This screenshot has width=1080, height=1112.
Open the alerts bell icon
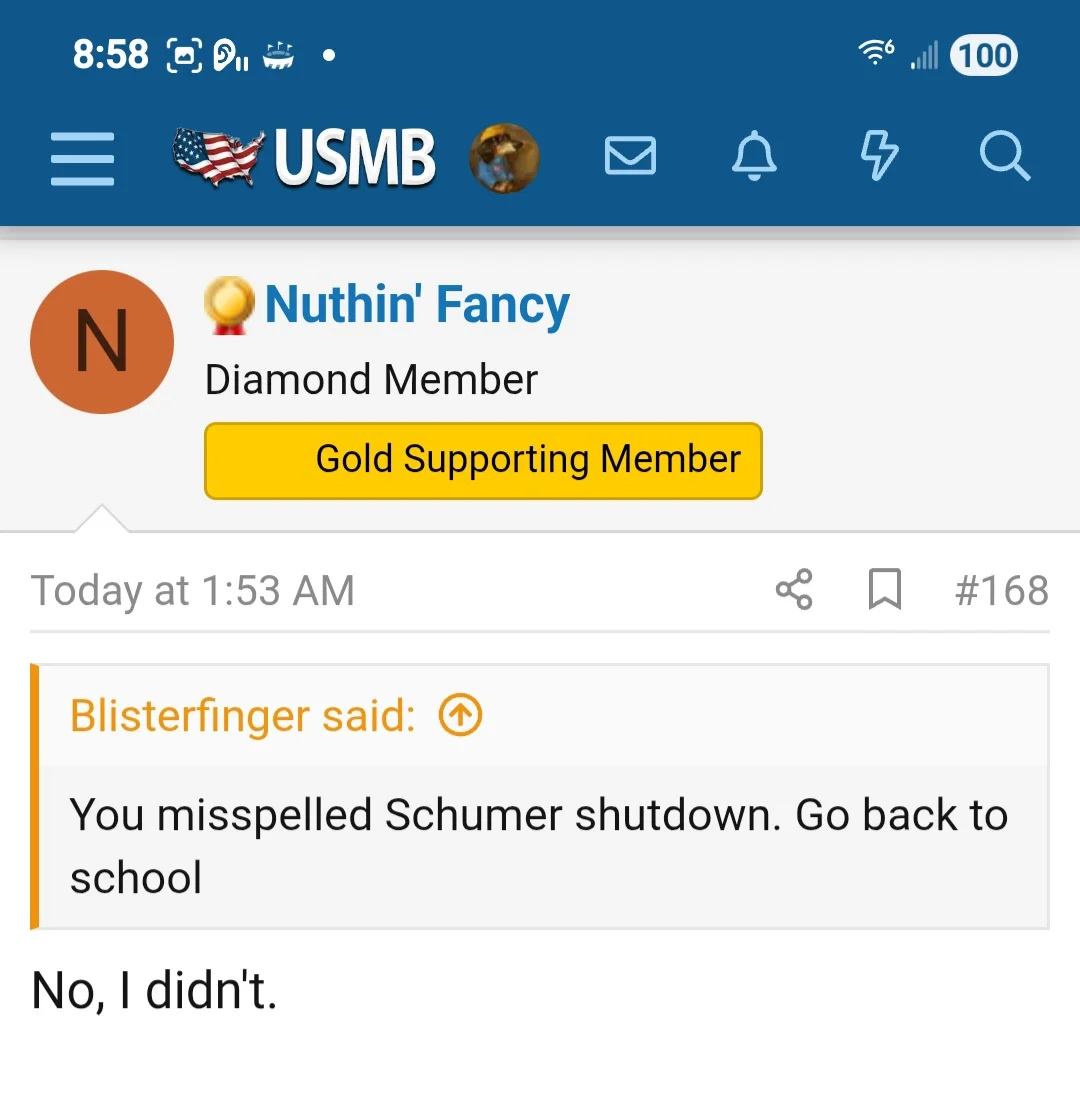755,157
